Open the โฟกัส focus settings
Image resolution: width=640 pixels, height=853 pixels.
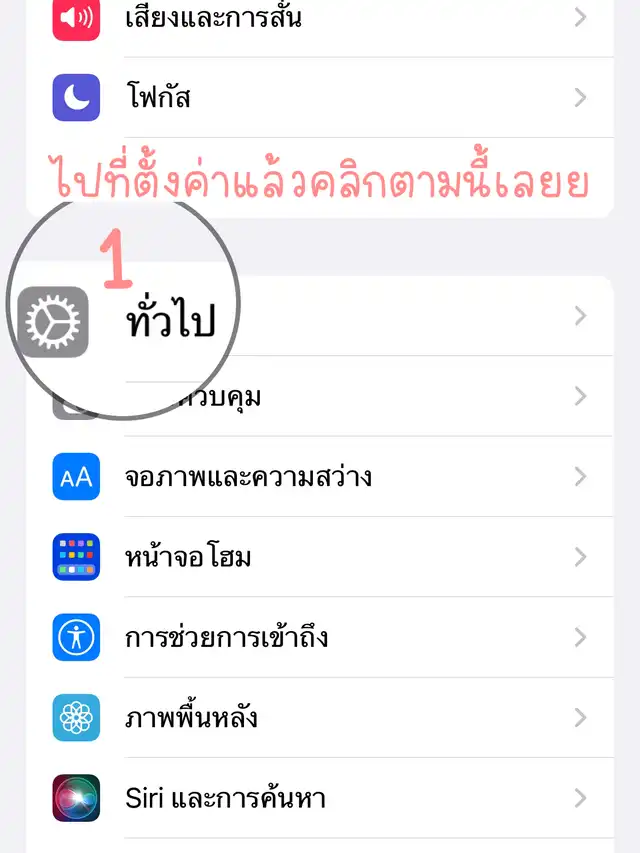coord(330,97)
